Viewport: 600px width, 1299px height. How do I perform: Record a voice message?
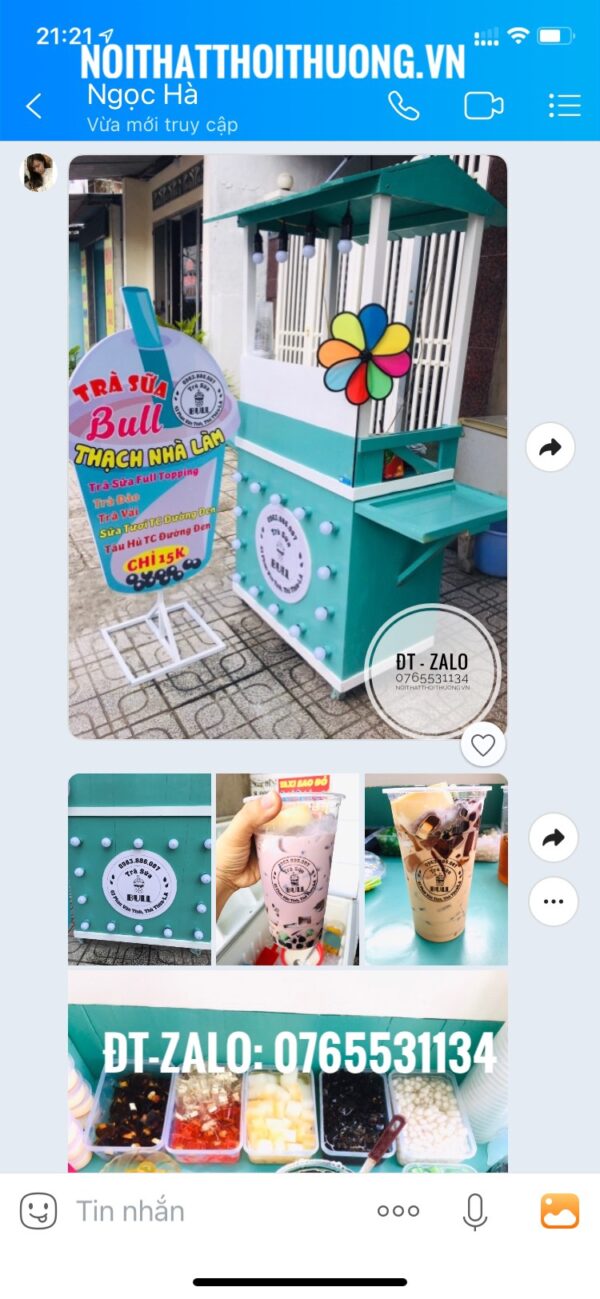(475, 1211)
